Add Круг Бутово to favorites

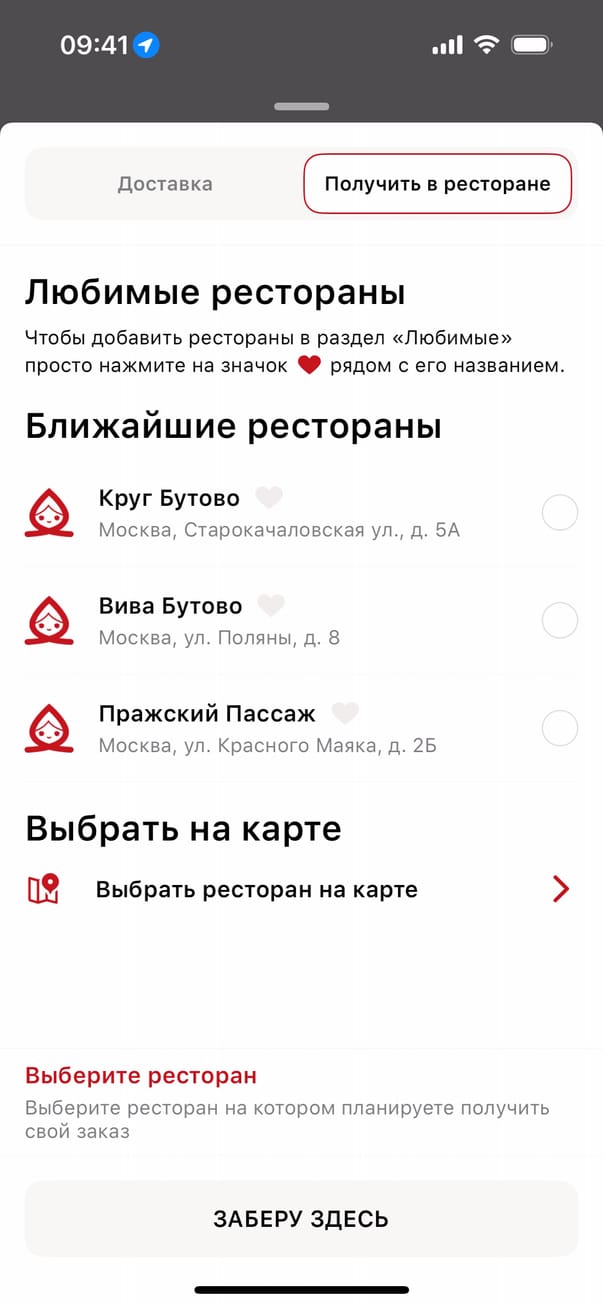pyautogui.click(x=269, y=497)
